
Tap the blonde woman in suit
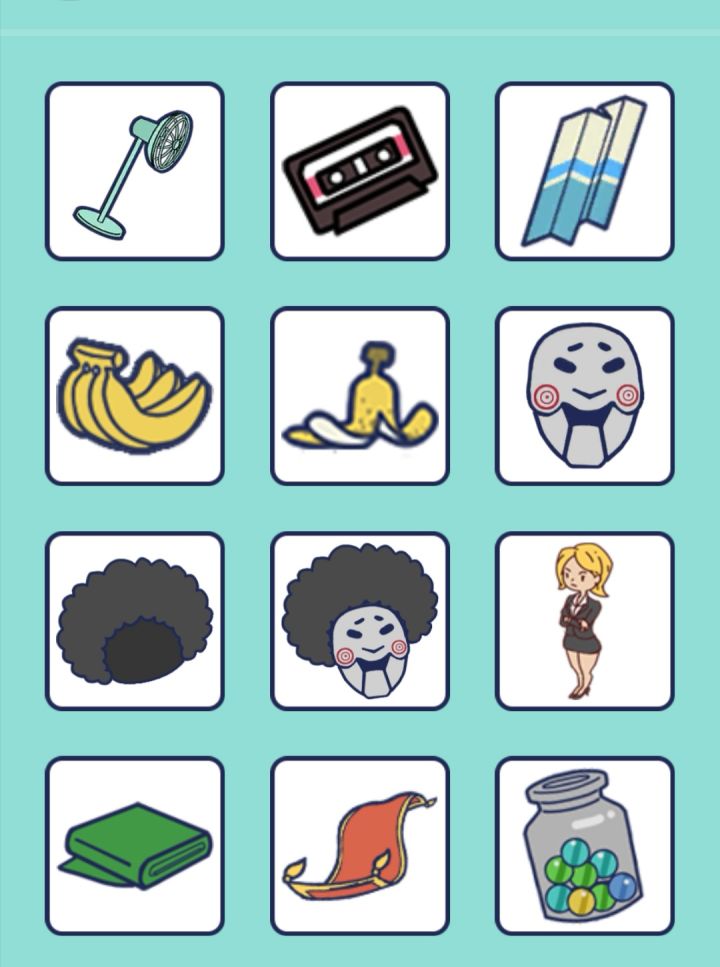pyautogui.click(x=585, y=621)
